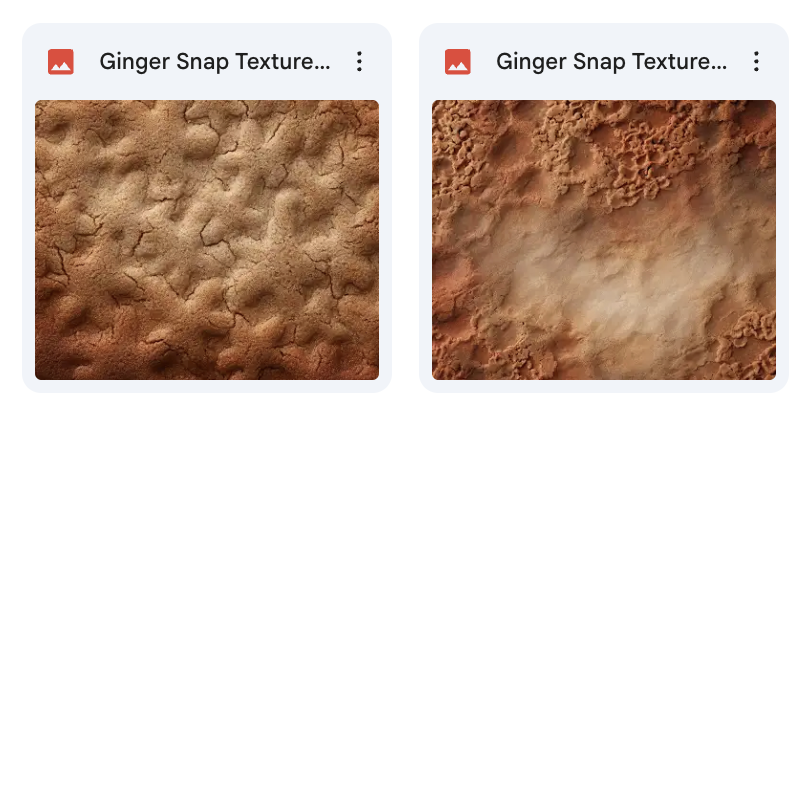Open more options for the pale-center texture file

point(757,62)
